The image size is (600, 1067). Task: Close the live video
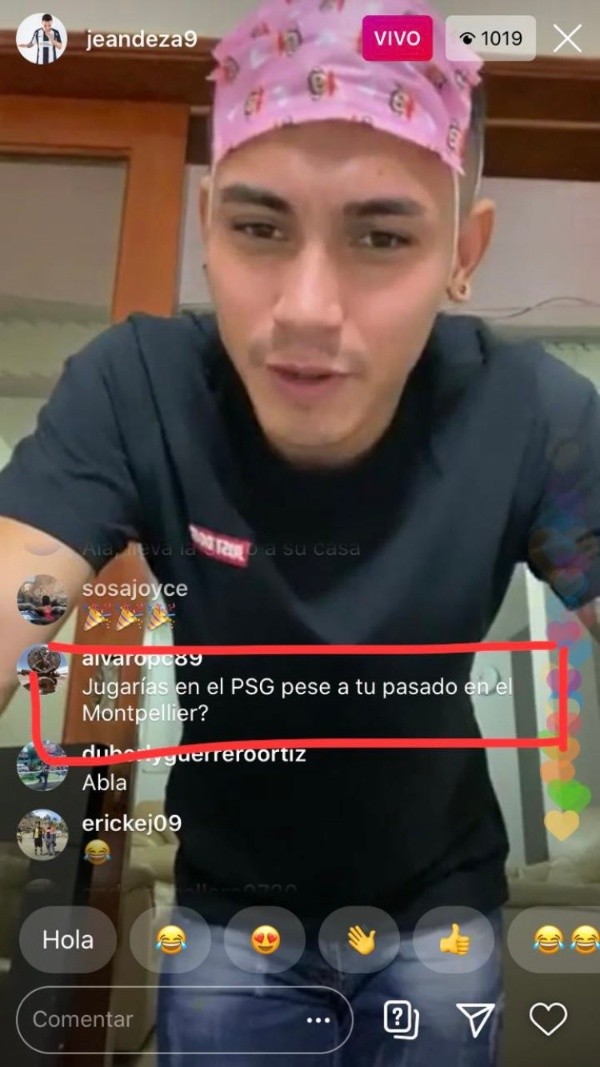tap(567, 39)
